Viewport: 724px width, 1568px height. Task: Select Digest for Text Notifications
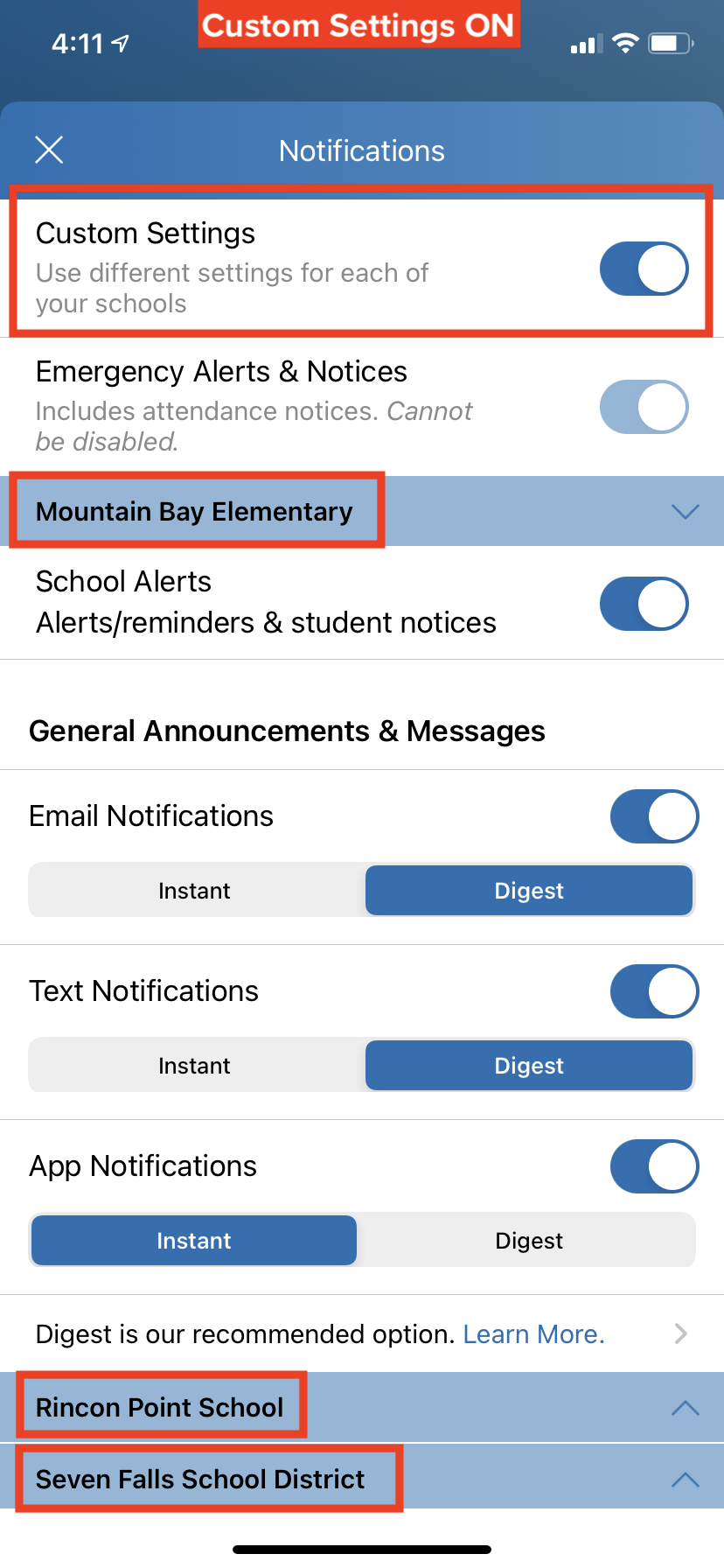click(x=529, y=1066)
